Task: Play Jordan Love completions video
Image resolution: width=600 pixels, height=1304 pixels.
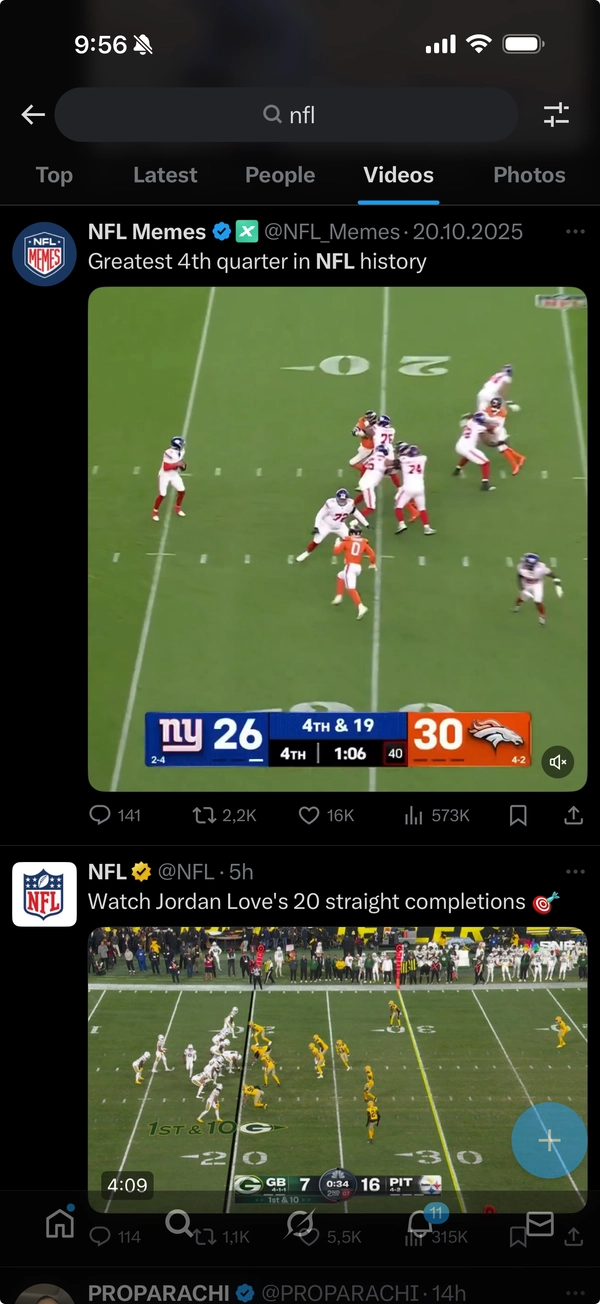Action: (x=337, y=1060)
